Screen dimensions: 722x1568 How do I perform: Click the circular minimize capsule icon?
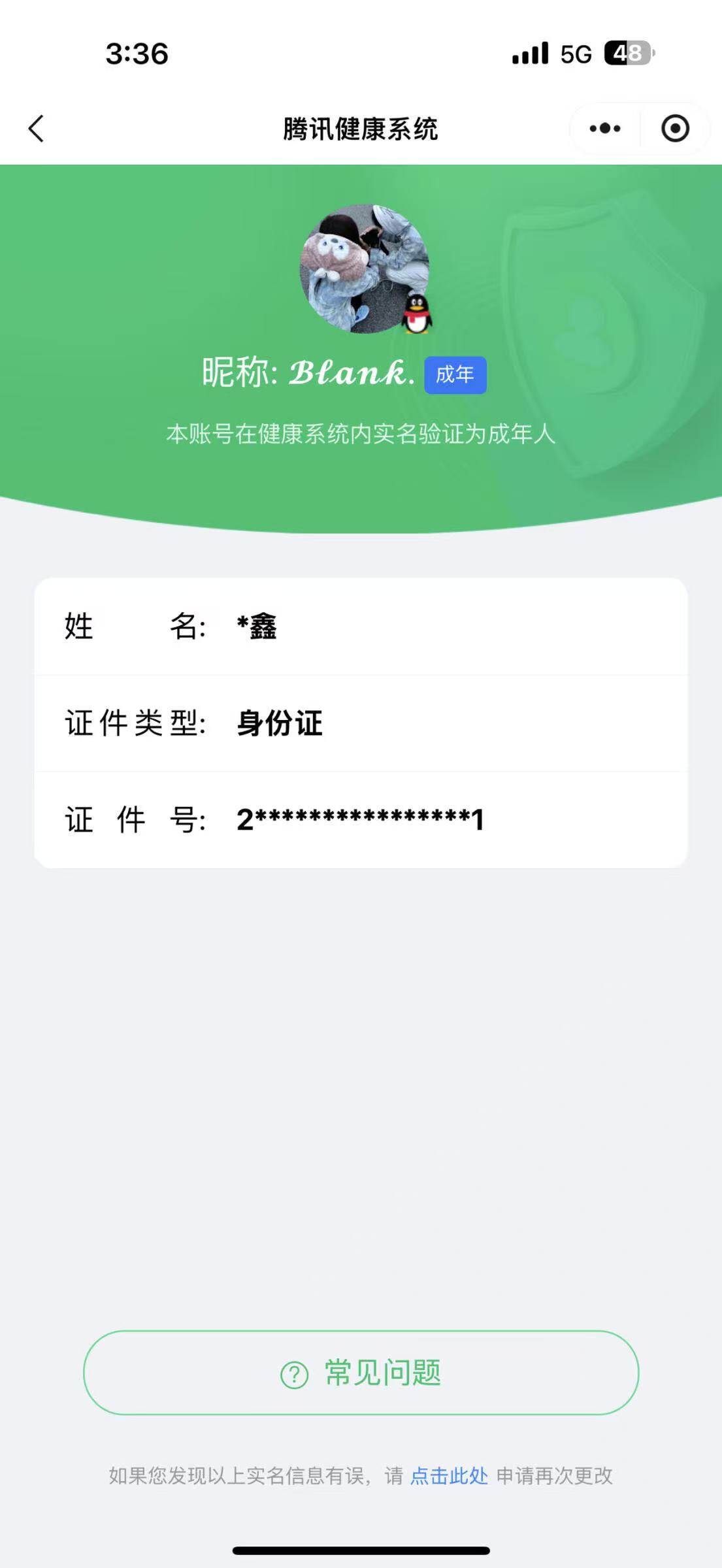[x=674, y=129]
